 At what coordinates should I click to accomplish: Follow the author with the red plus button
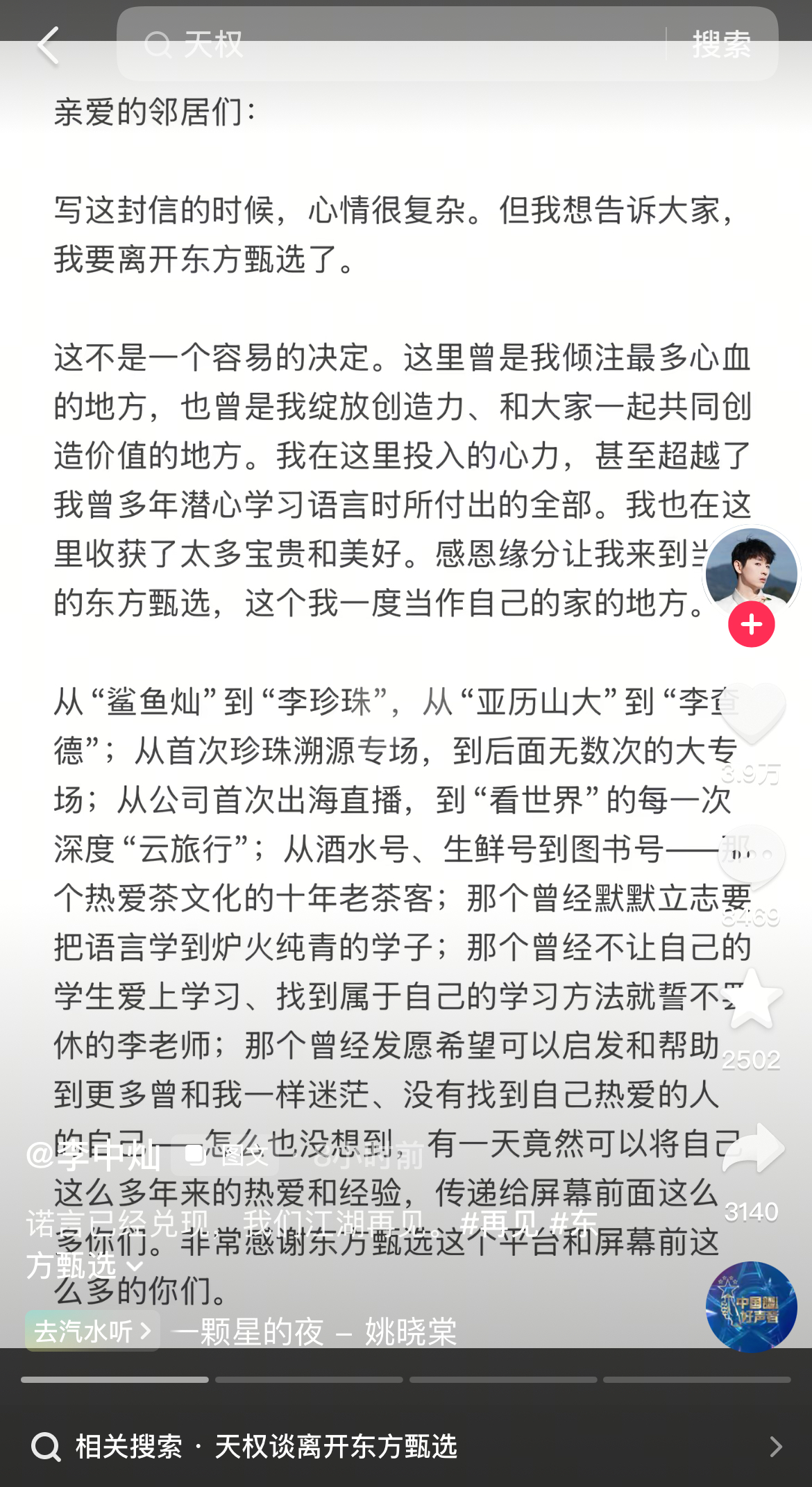pos(751,625)
